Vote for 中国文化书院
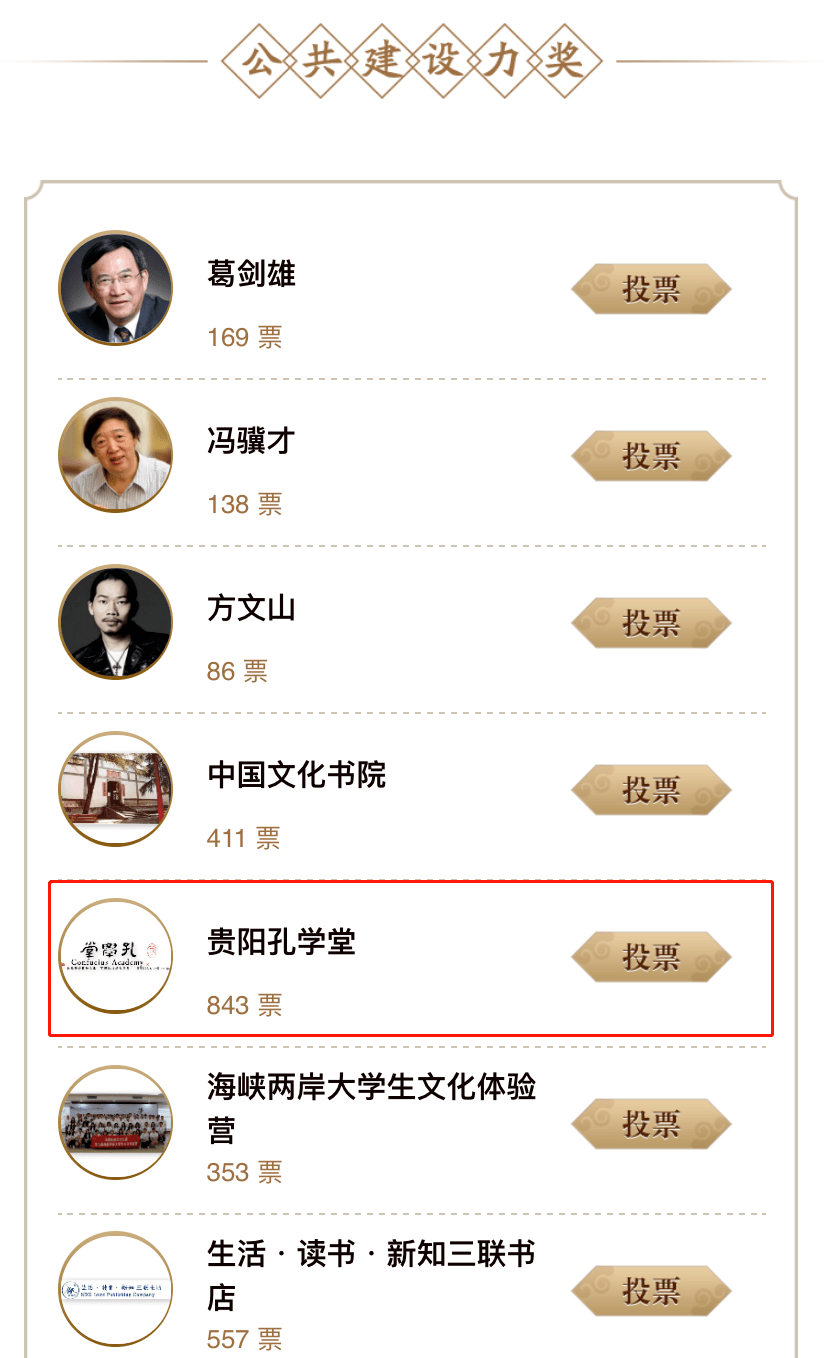Image resolution: width=825 pixels, height=1358 pixels. pyautogui.click(x=651, y=790)
